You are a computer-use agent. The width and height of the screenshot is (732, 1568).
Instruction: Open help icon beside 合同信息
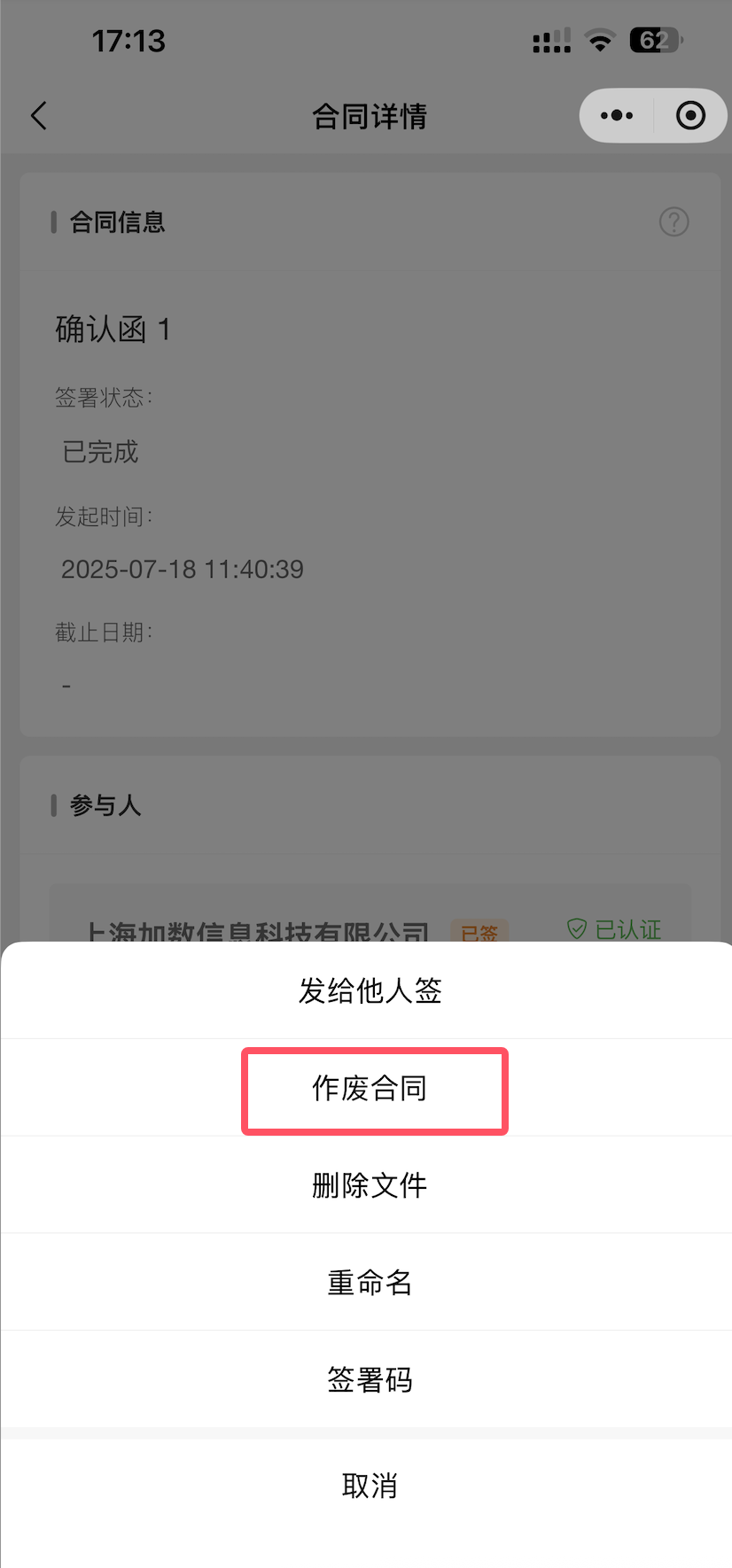point(674,222)
